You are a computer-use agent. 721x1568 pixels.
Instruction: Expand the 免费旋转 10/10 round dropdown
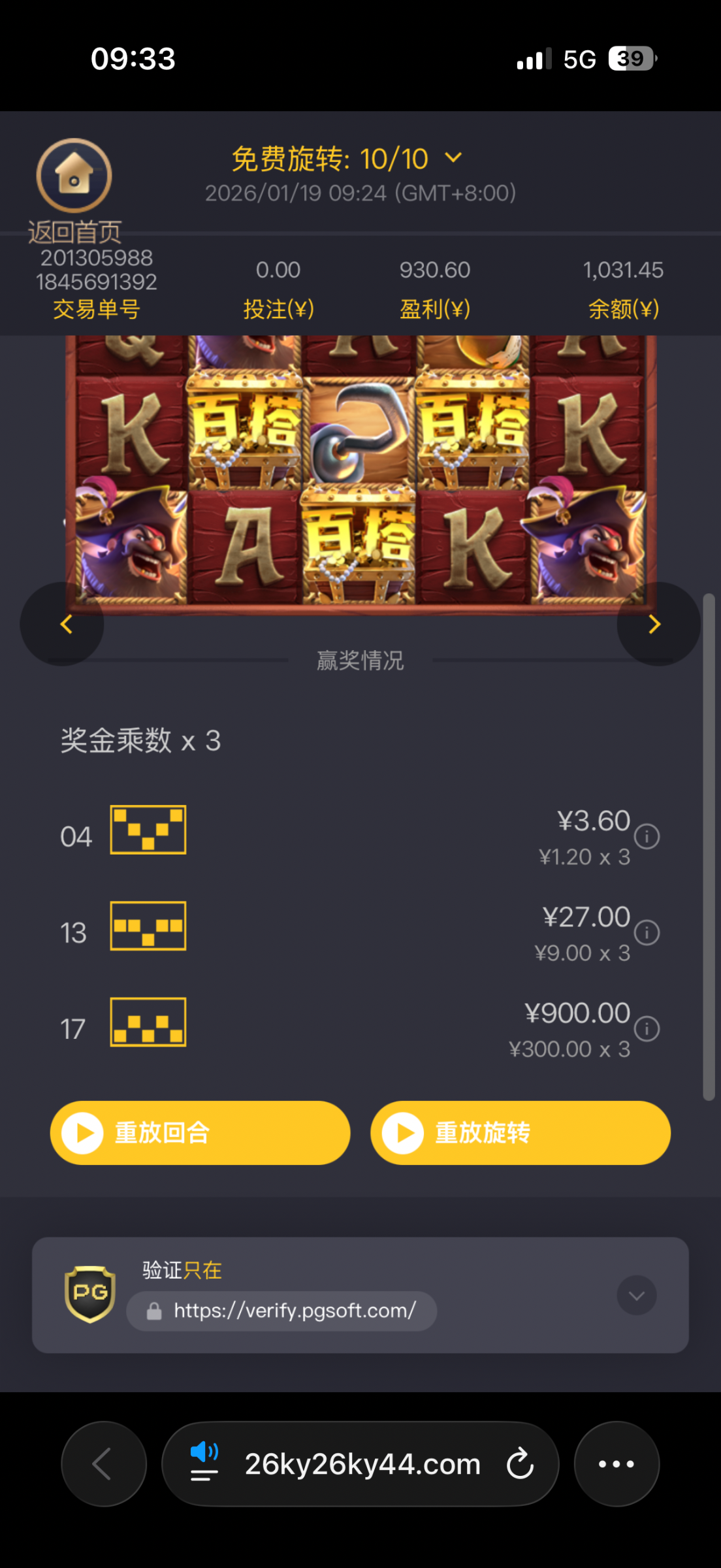point(453,157)
